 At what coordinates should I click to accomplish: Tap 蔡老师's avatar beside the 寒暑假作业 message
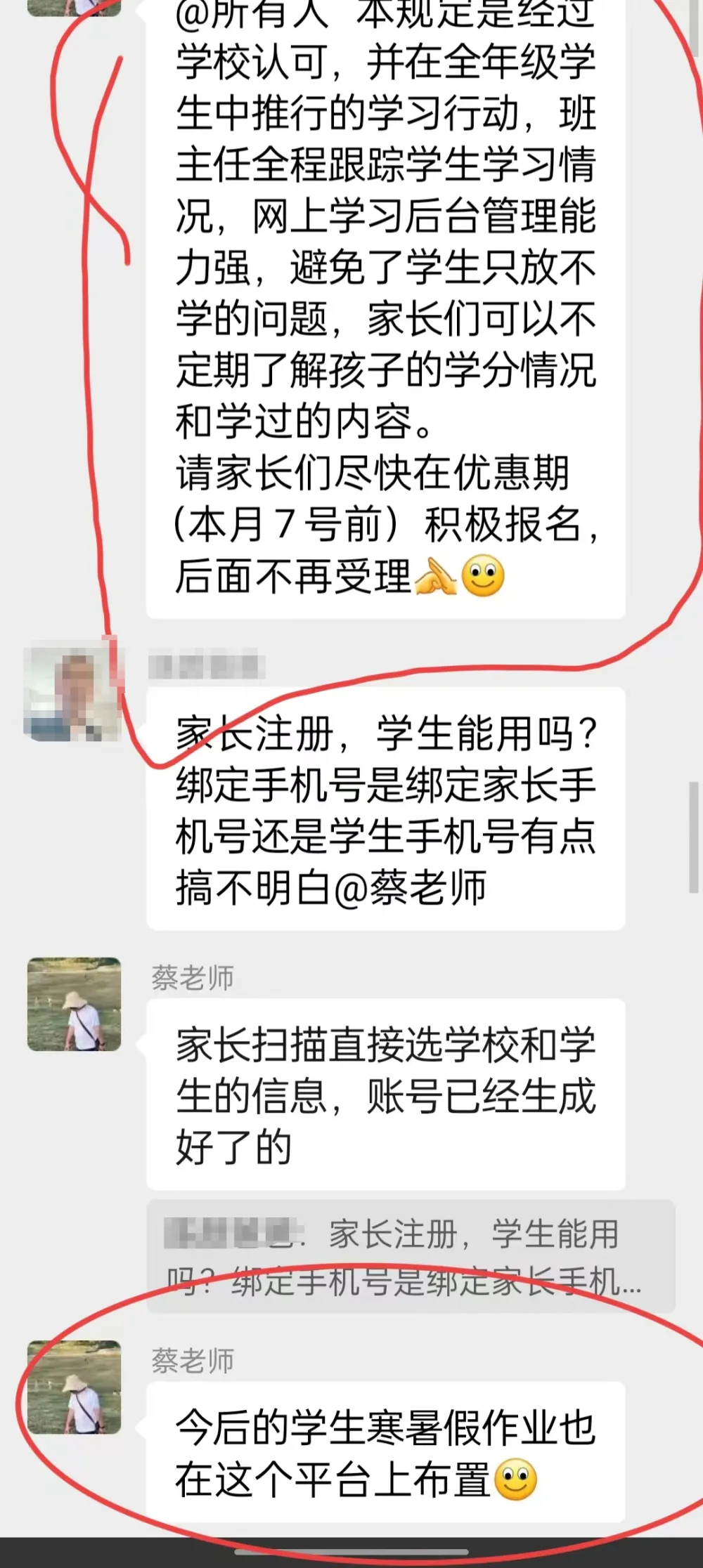pos(74,1387)
